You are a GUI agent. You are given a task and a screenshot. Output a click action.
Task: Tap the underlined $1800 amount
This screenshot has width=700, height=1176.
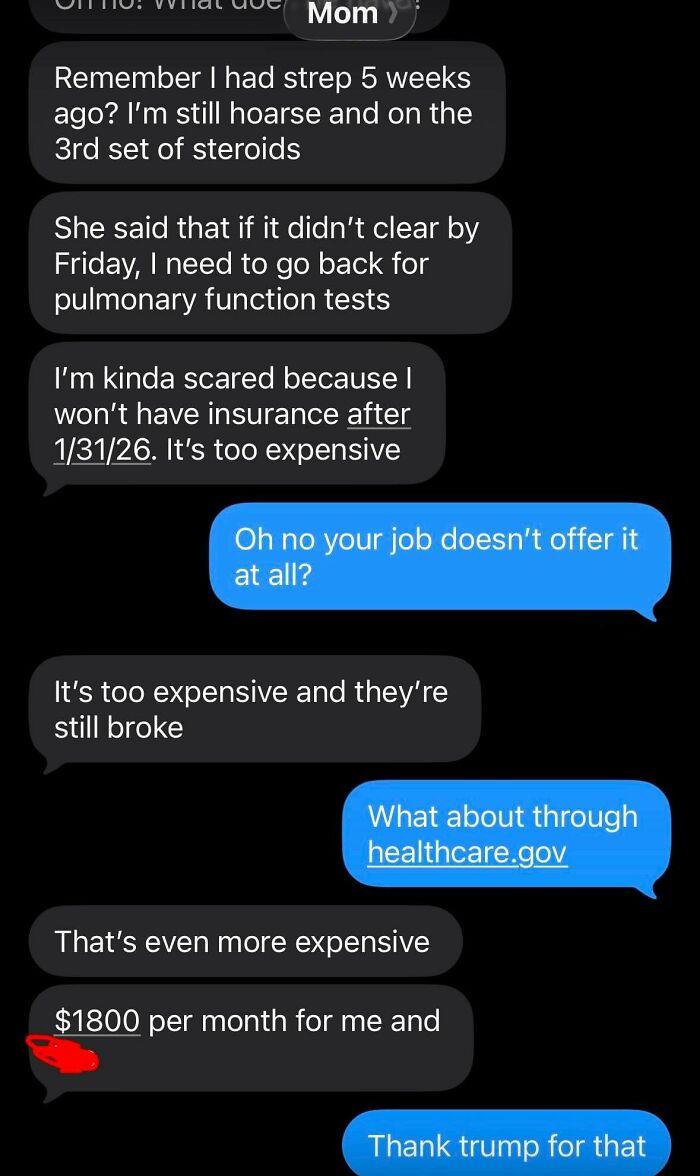coord(97,1020)
